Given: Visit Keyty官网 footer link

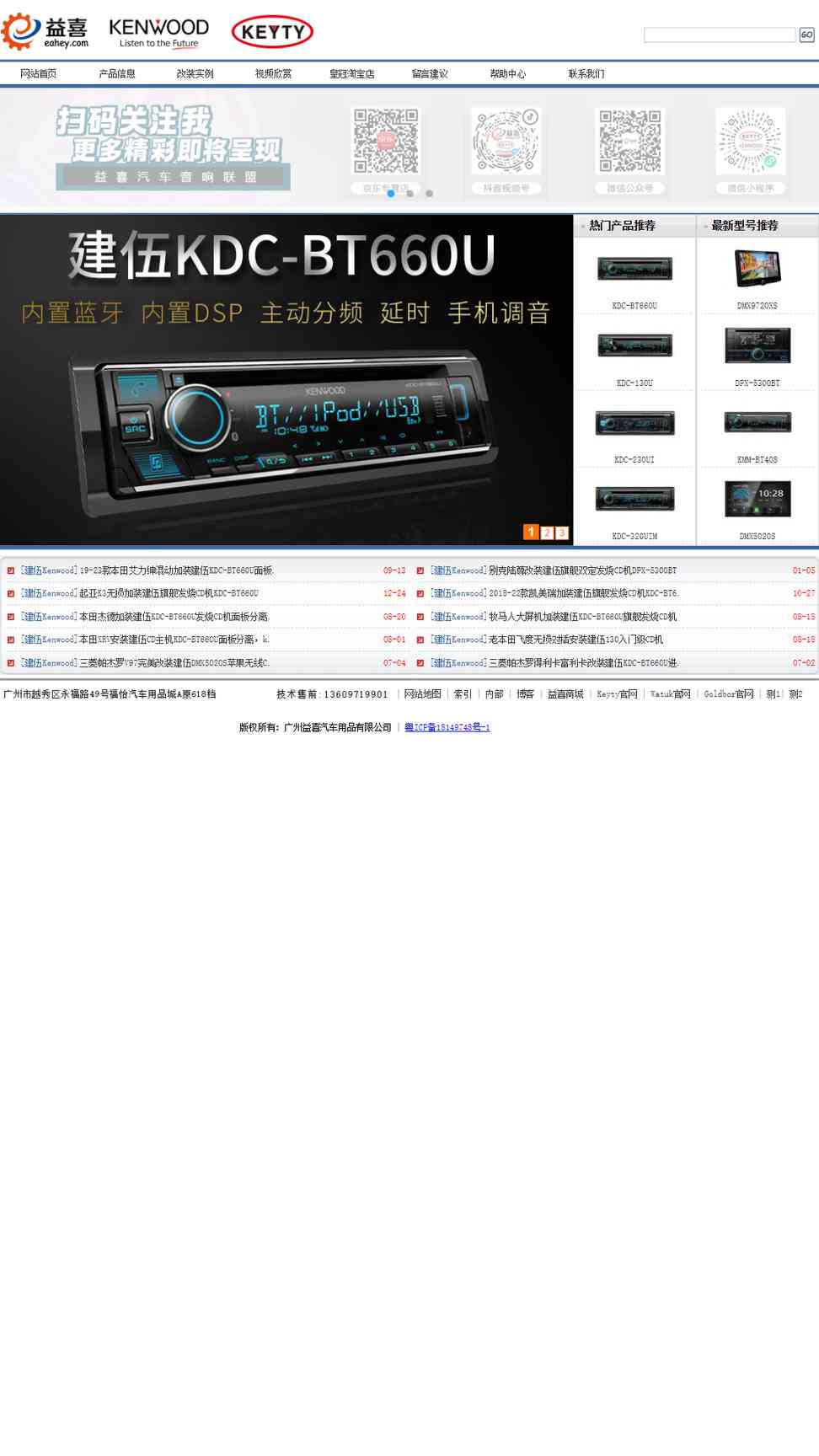Looking at the screenshot, I should point(617,694).
